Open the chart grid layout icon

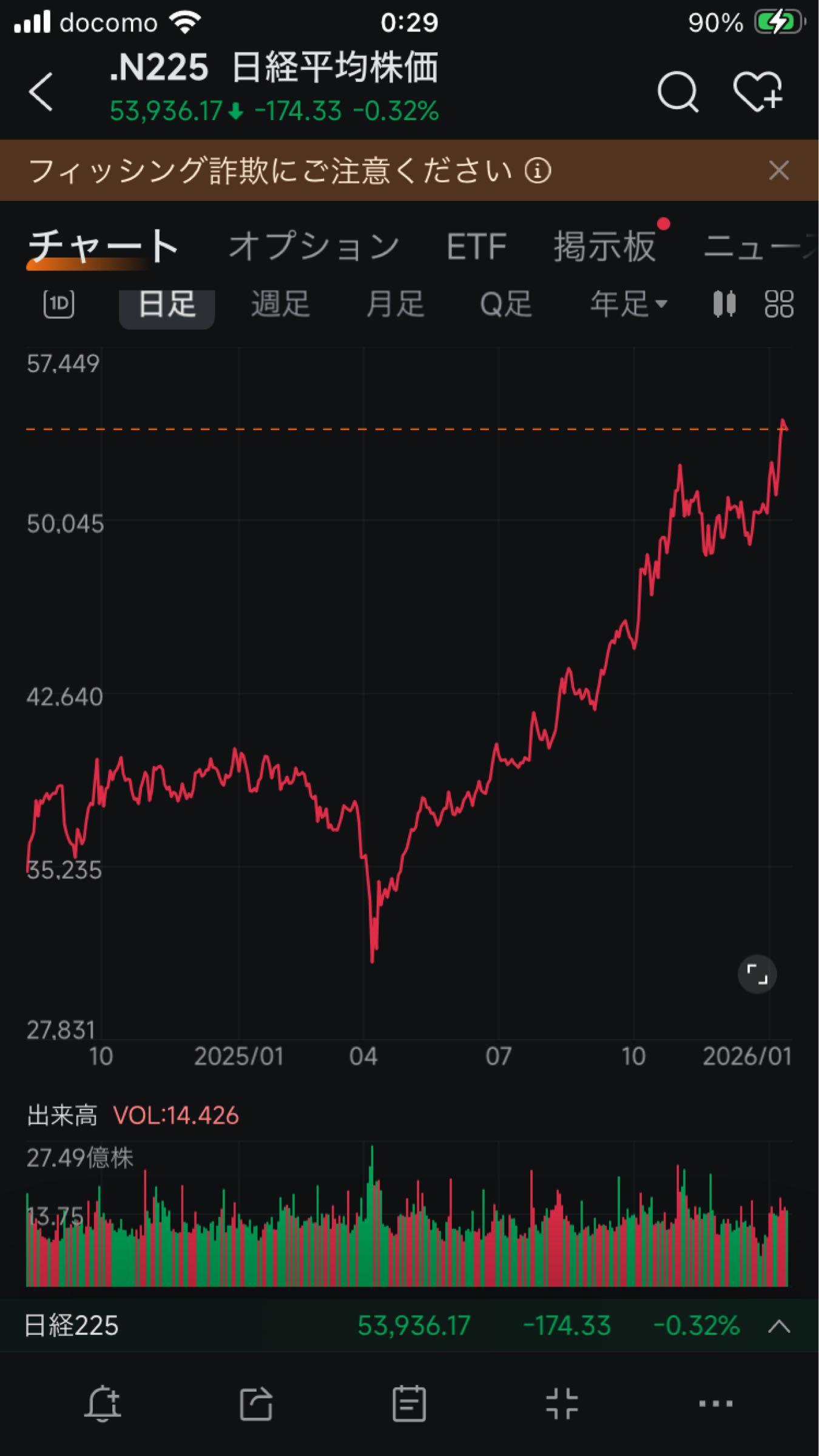pyautogui.click(x=779, y=304)
